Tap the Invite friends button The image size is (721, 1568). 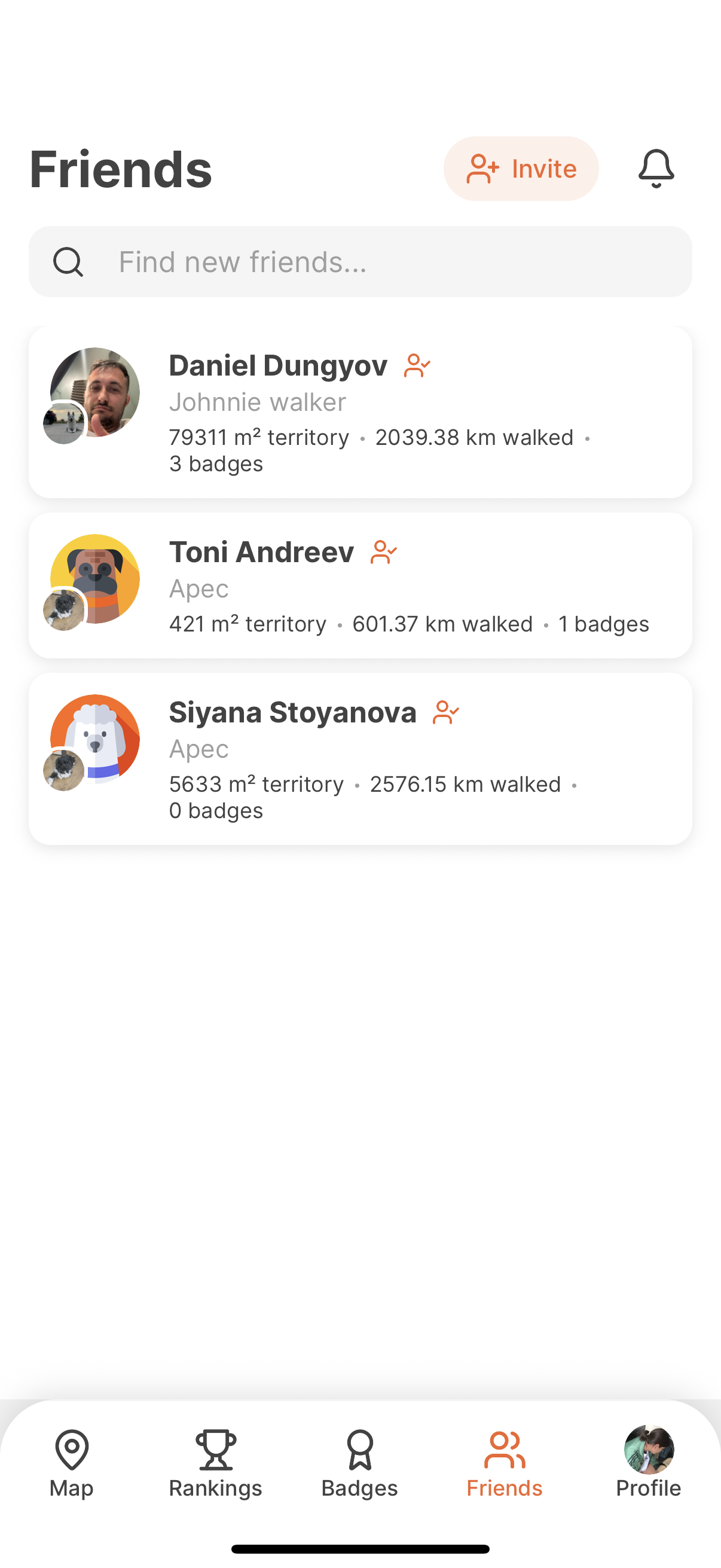(521, 169)
